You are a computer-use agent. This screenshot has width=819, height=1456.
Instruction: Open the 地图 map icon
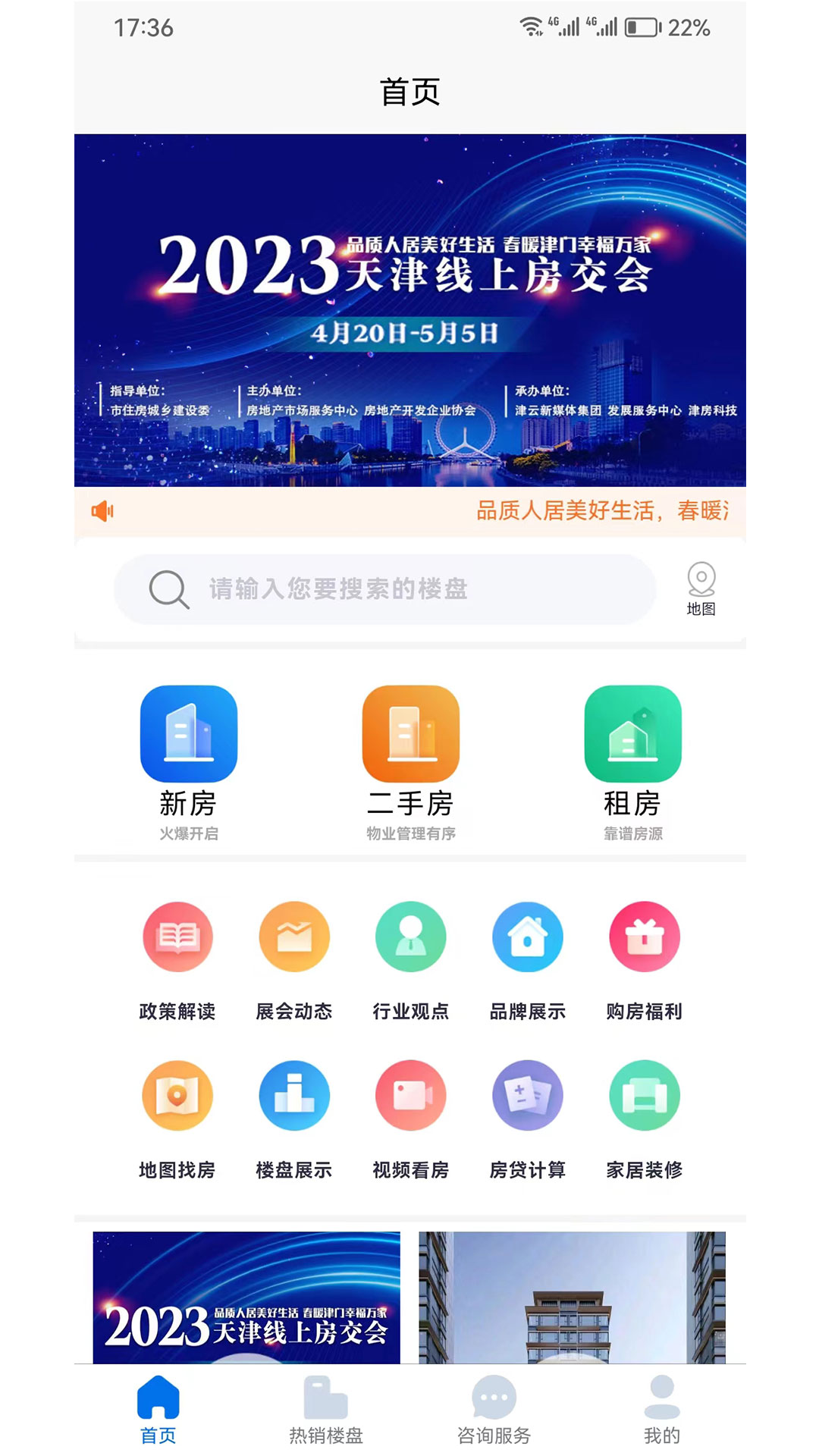point(701,588)
